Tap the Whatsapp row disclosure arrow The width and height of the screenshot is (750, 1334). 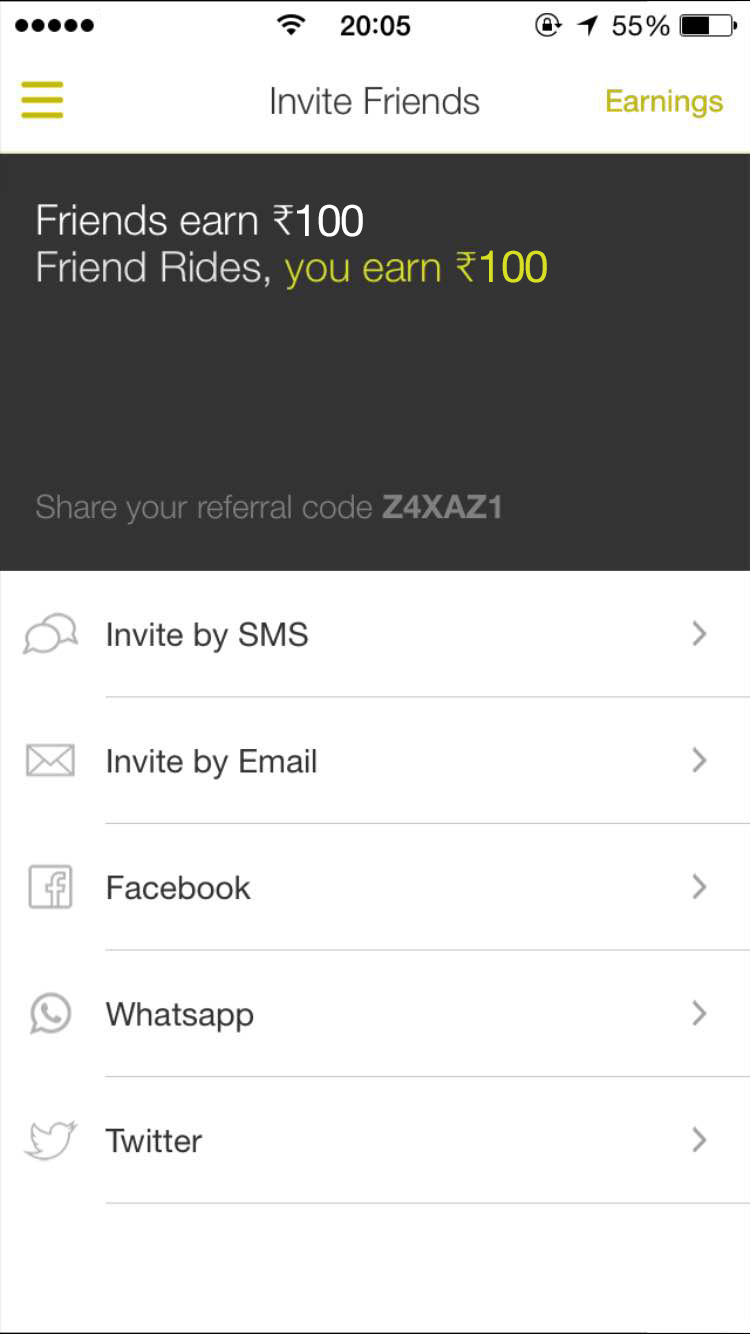699,1013
